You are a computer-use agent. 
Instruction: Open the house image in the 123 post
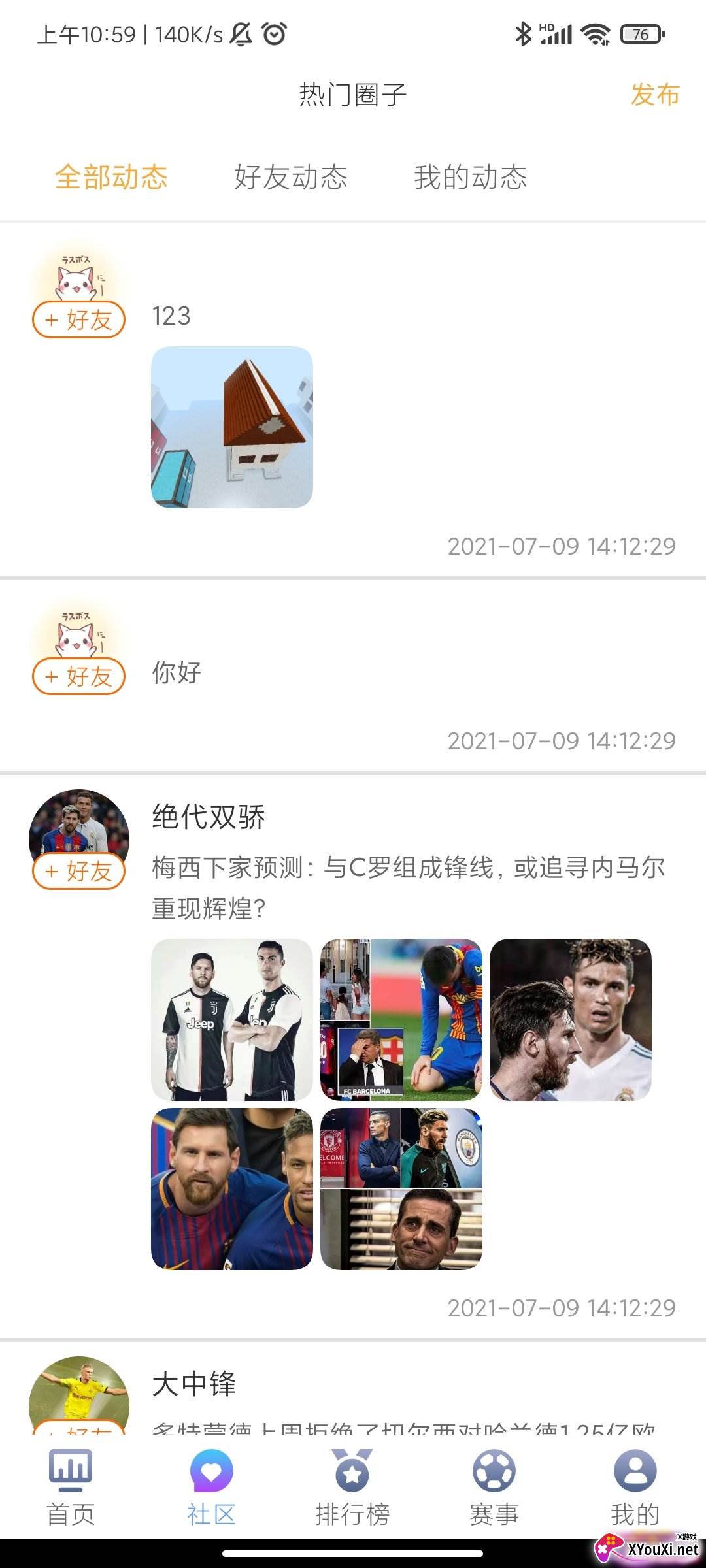coord(232,427)
